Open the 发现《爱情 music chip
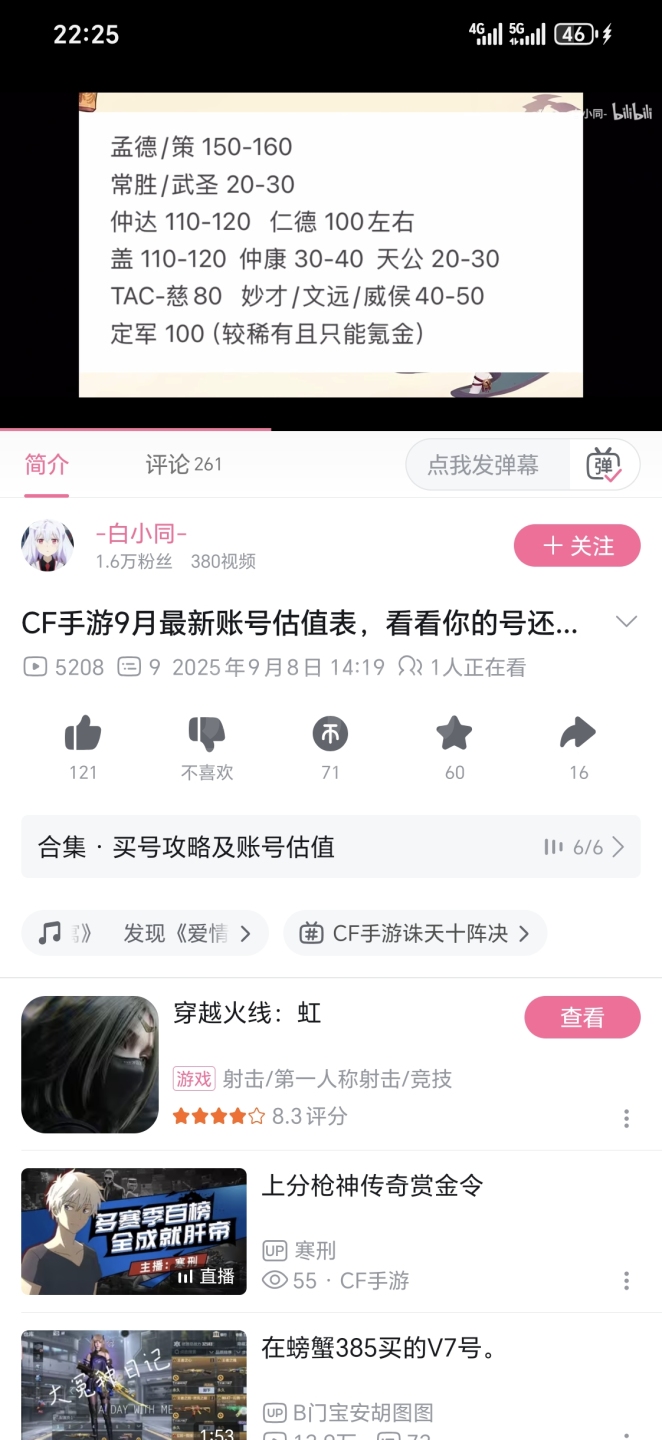Image resolution: width=662 pixels, height=1440 pixels. click(145, 933)
